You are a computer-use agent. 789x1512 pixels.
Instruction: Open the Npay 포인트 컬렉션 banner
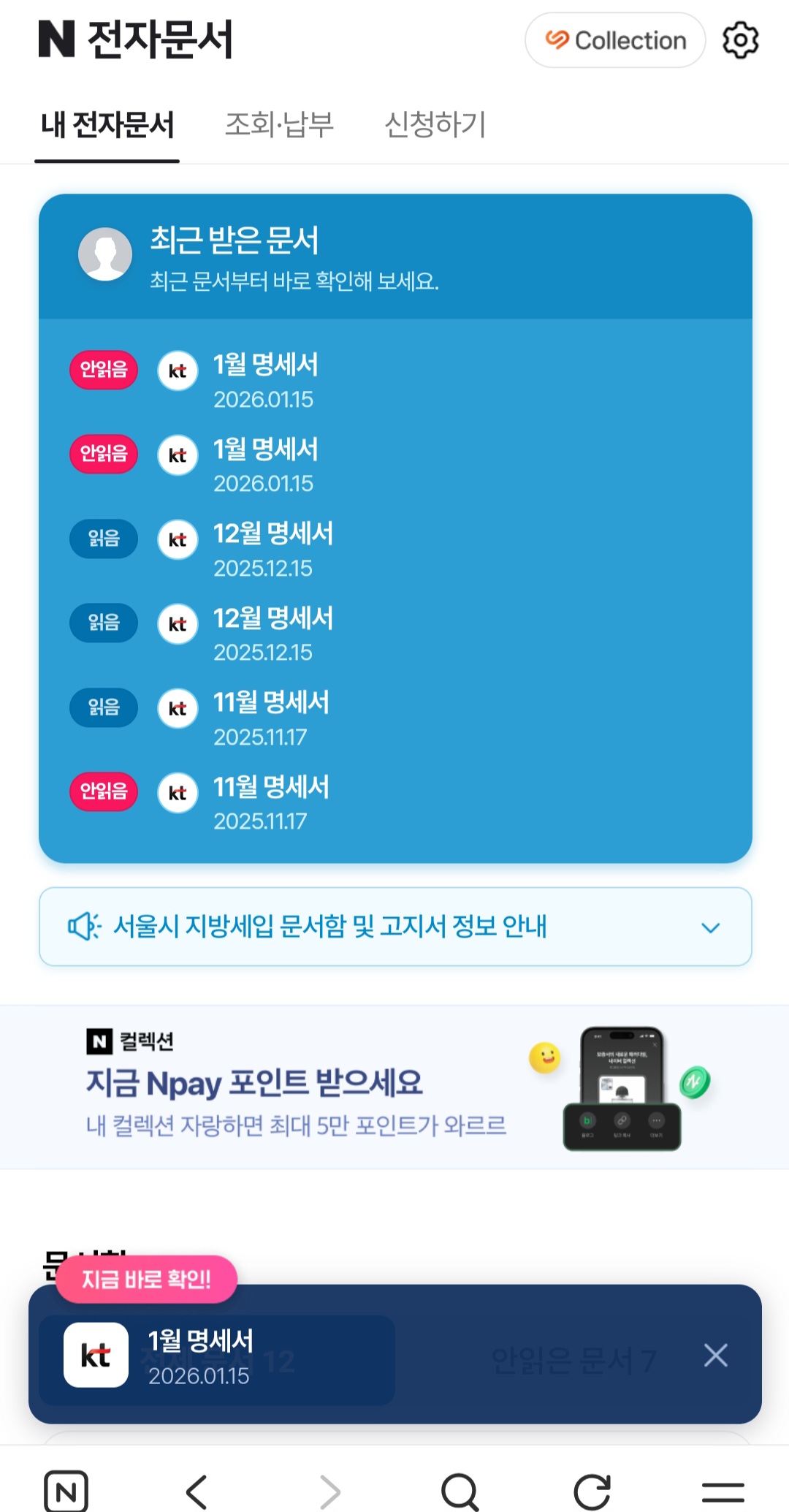coord(394,1087)
